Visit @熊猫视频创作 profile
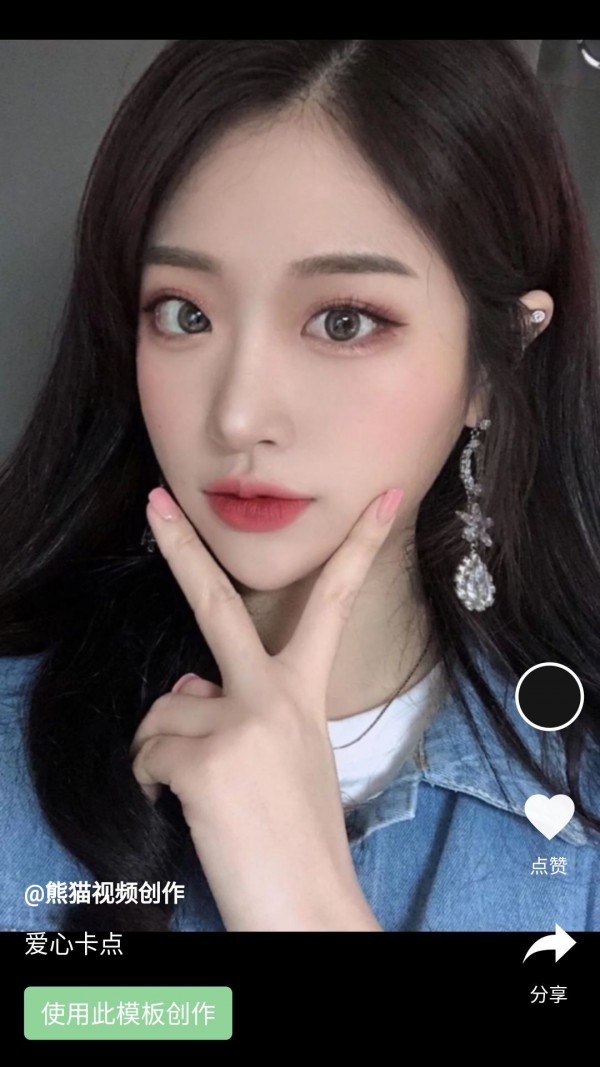The width and height of the screenshot is (600, 1067). [105, 893]
